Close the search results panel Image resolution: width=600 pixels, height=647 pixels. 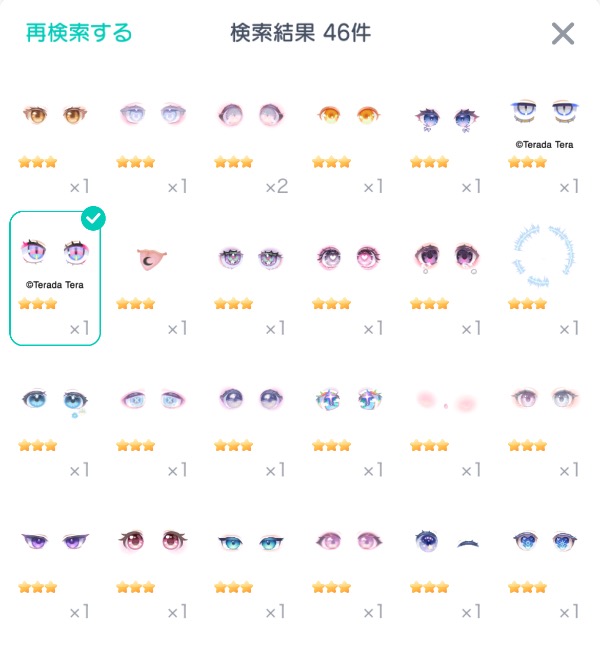(563, 34)
